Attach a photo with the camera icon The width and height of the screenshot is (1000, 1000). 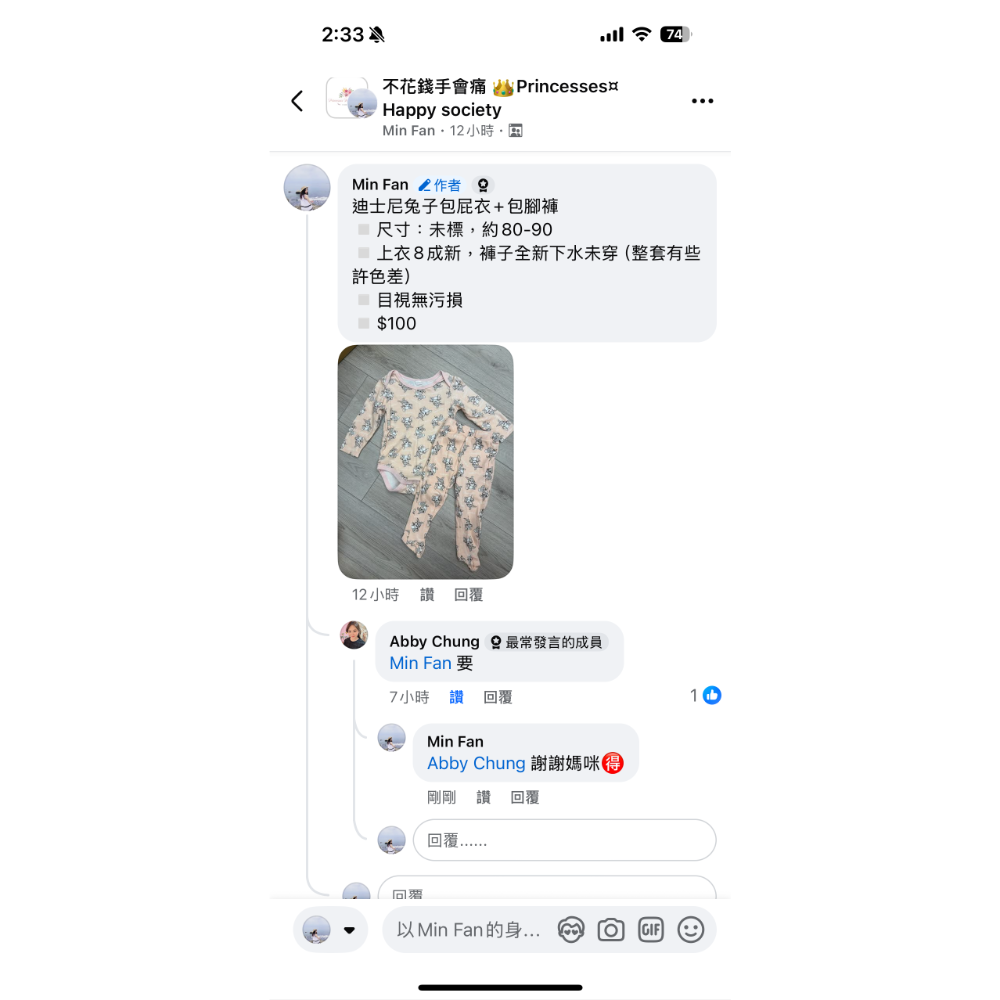[611, 930]
